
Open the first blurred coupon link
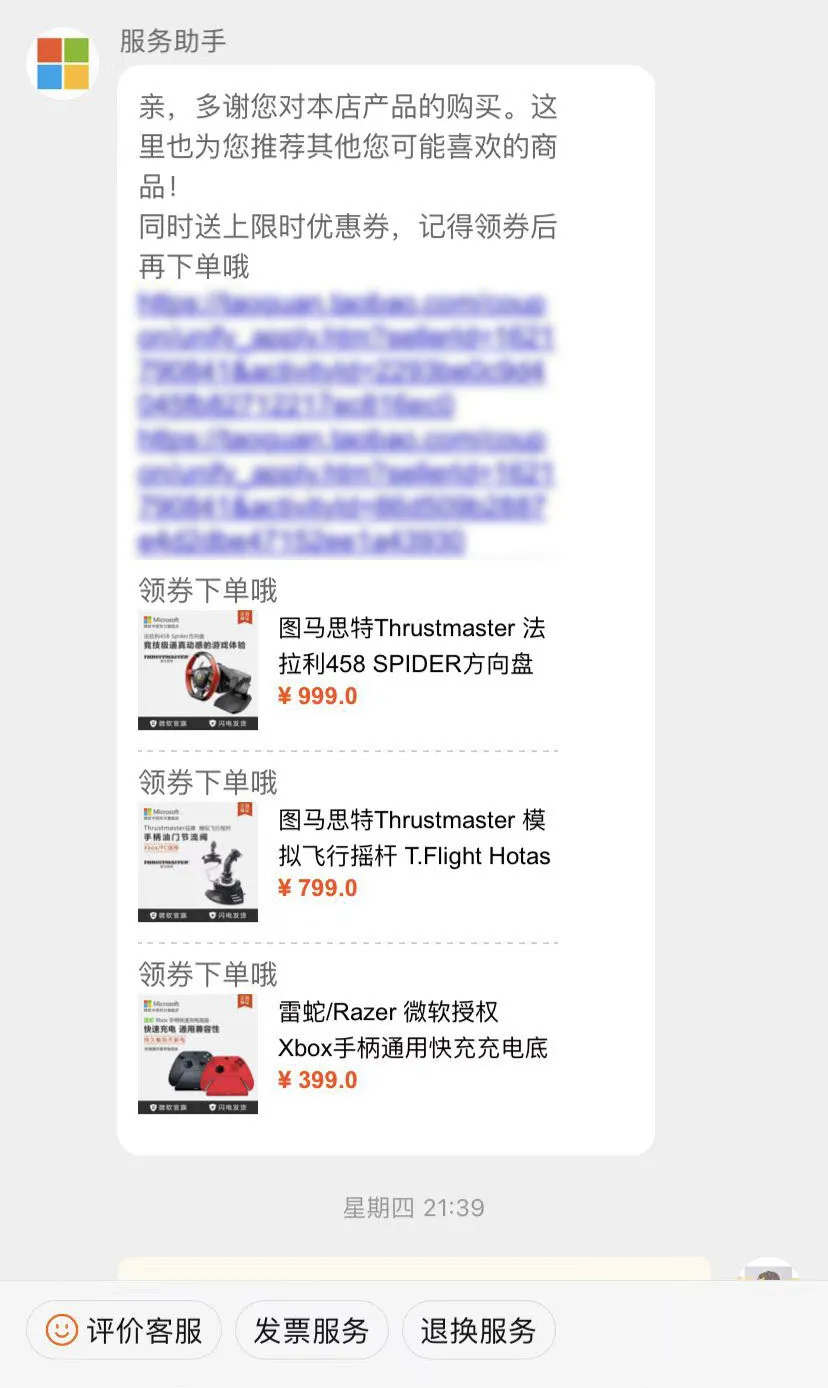[x=345, y=353]
